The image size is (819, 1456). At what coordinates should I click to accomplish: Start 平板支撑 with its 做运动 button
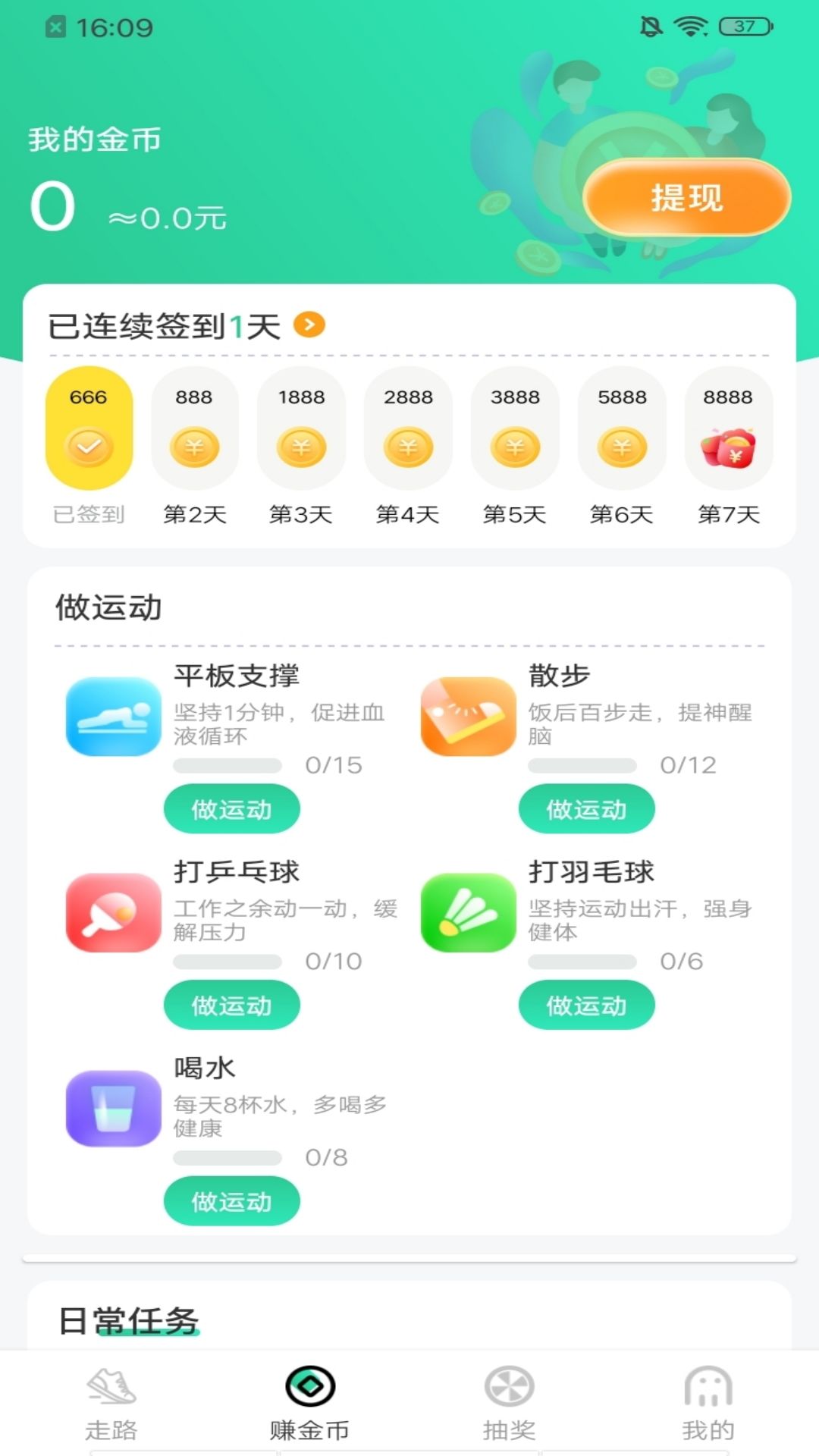pos(232,808)
